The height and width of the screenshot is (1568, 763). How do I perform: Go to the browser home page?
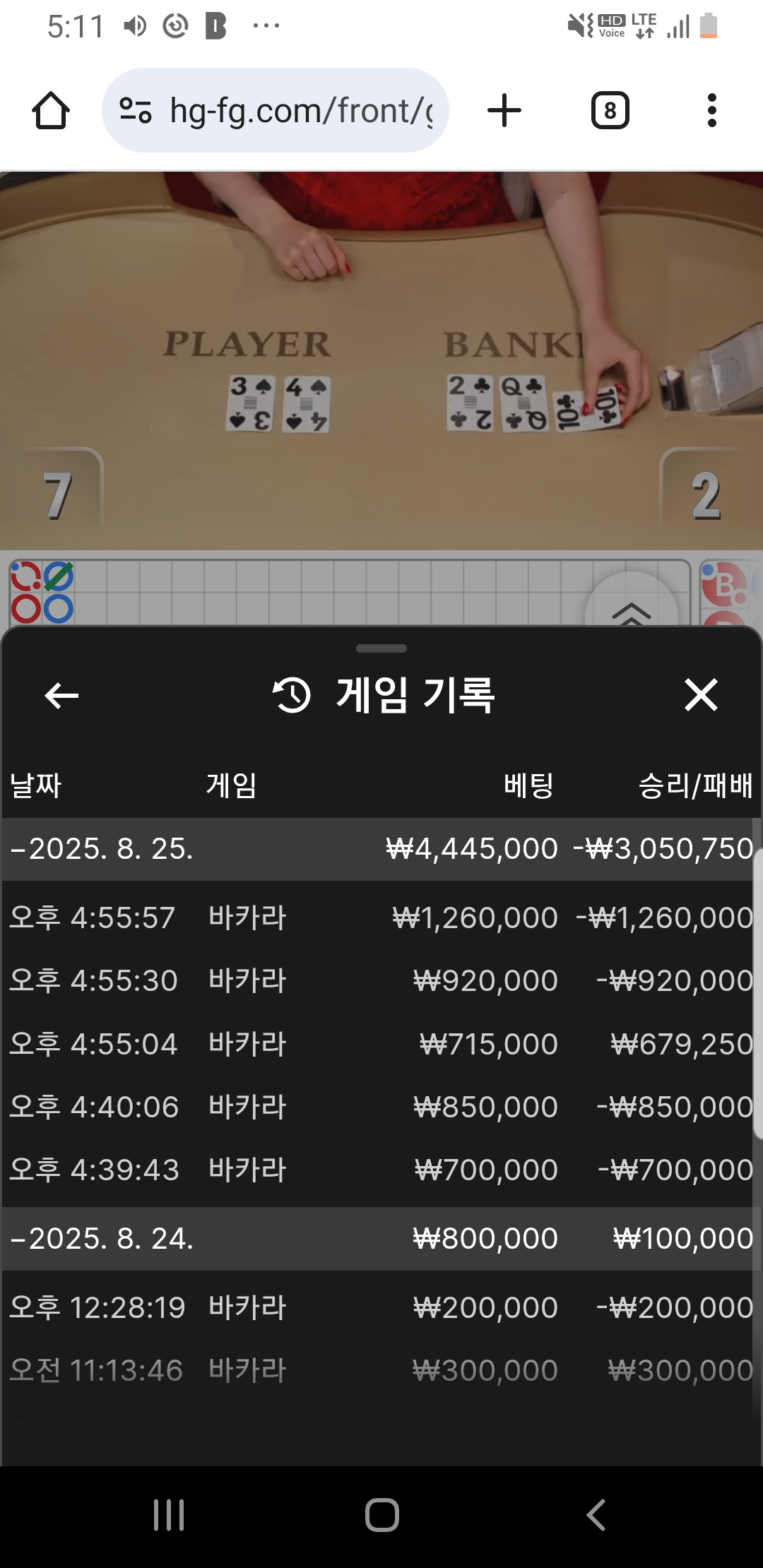(51, 111)
